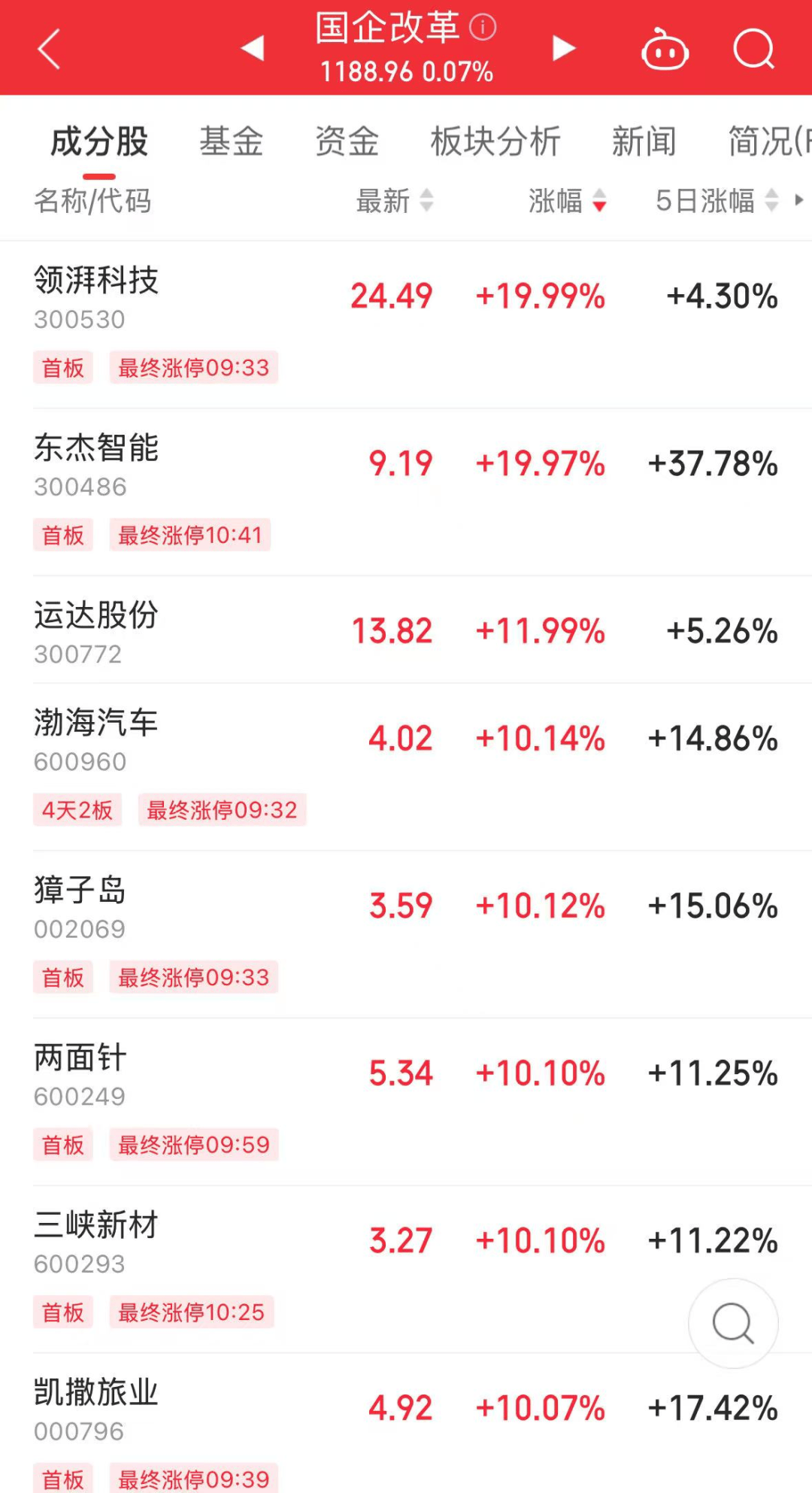Tap the sort arrows beside 名称/代码

(94, 201)
